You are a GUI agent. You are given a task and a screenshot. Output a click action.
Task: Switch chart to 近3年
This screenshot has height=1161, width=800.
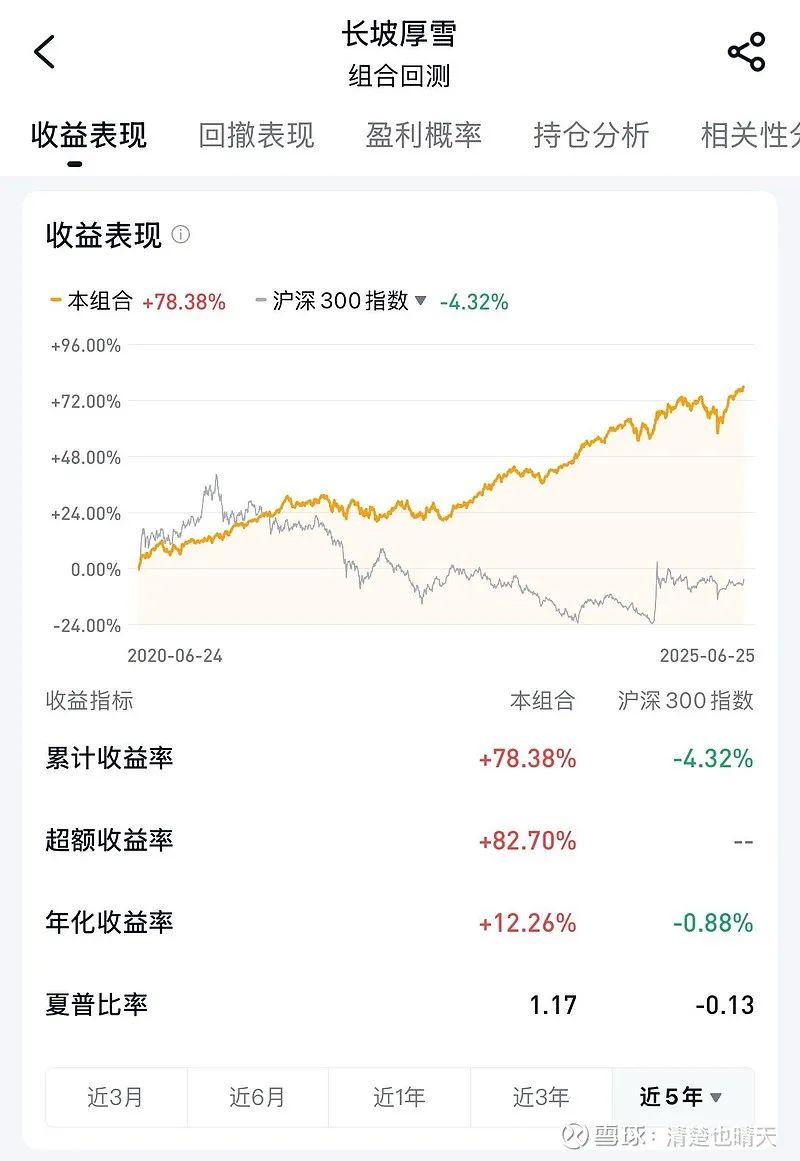[x=541, y=1097]
